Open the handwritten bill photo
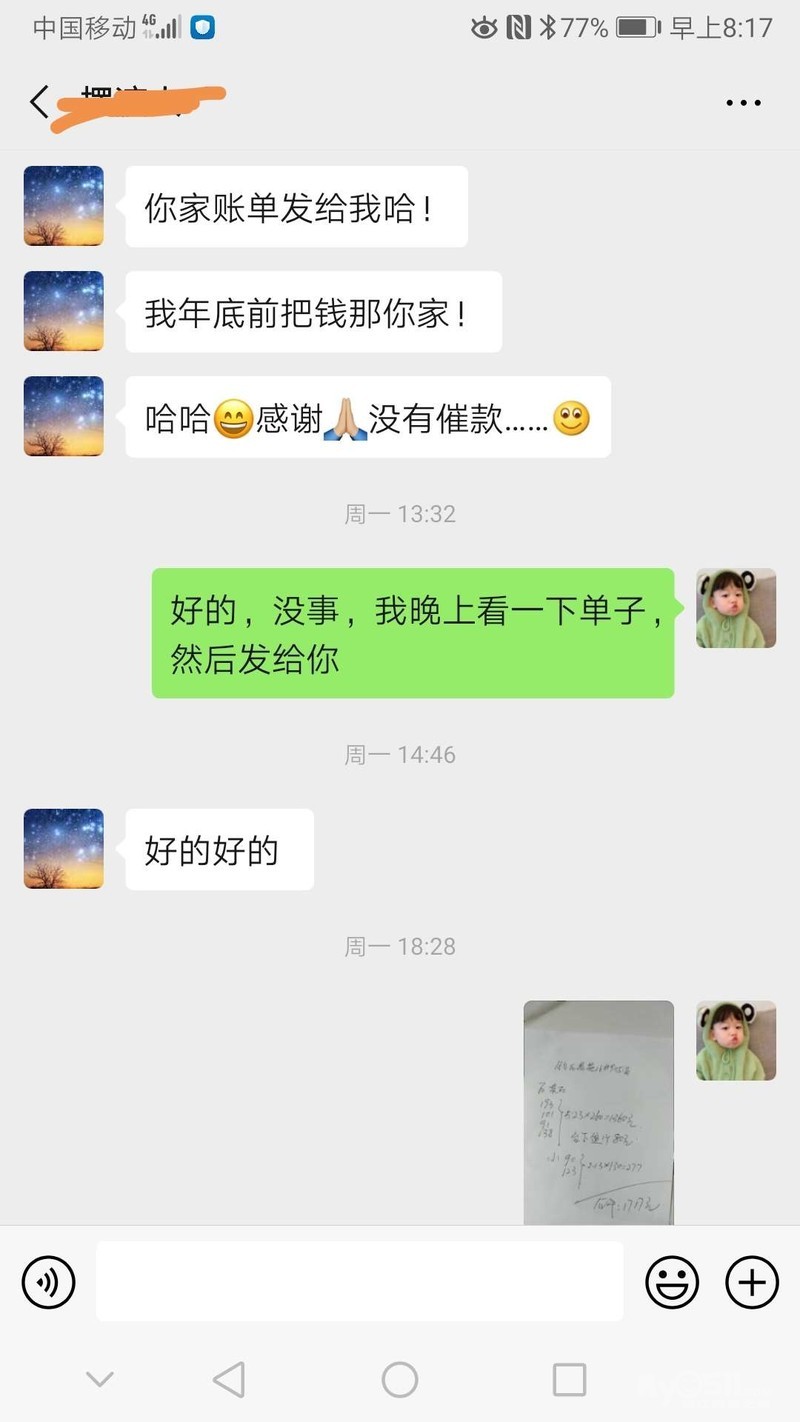The width and height of the screenshot is (800, 1422). 598,1112
